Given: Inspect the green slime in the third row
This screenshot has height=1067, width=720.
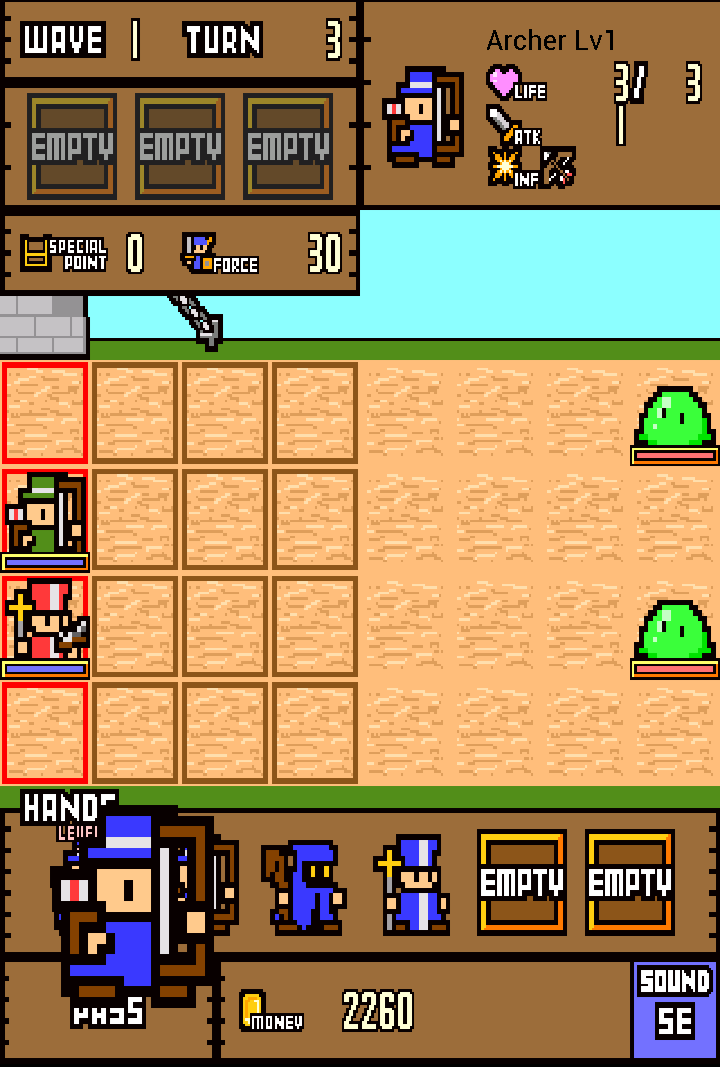Looking at the screenshot, I should 674,632.
